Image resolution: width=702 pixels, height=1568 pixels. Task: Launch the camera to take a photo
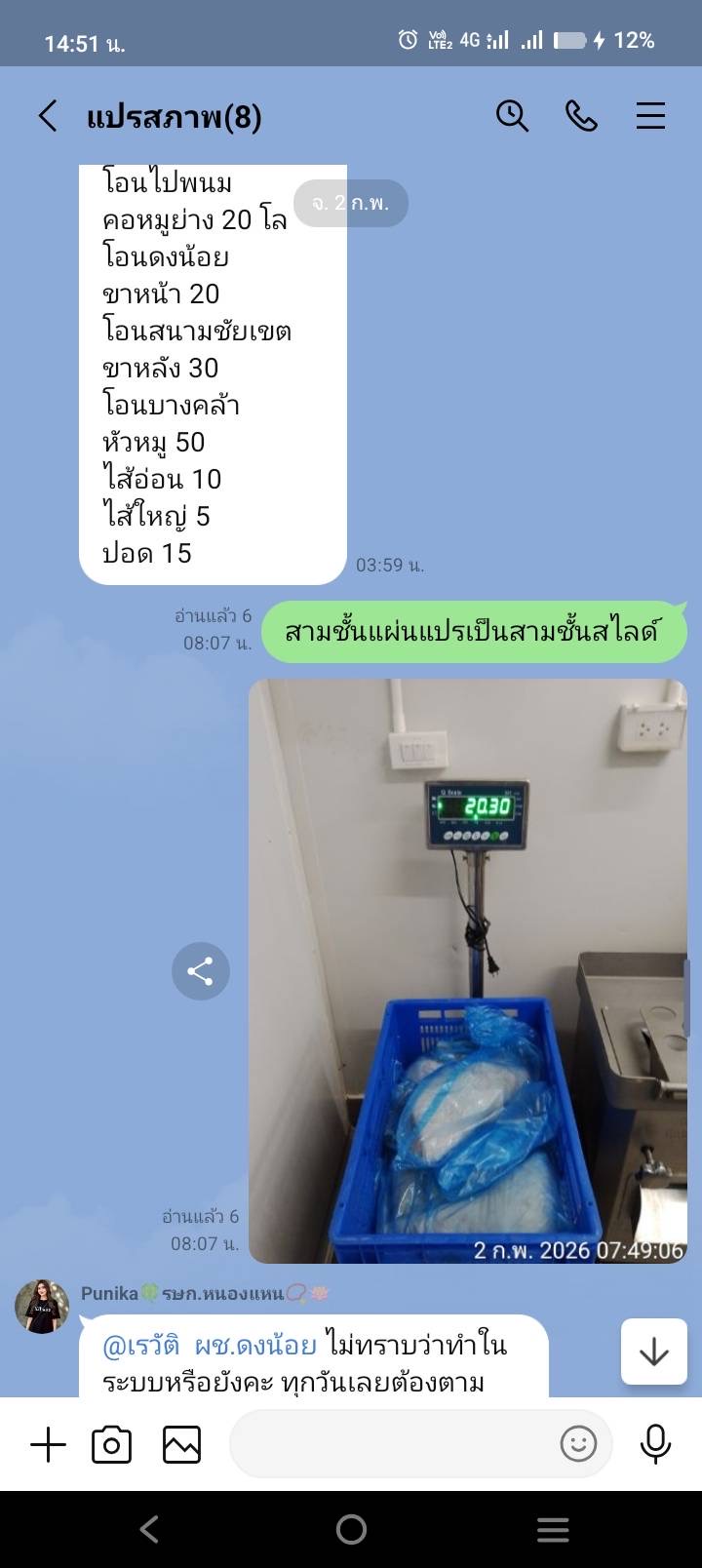[x=111, y=1444]
